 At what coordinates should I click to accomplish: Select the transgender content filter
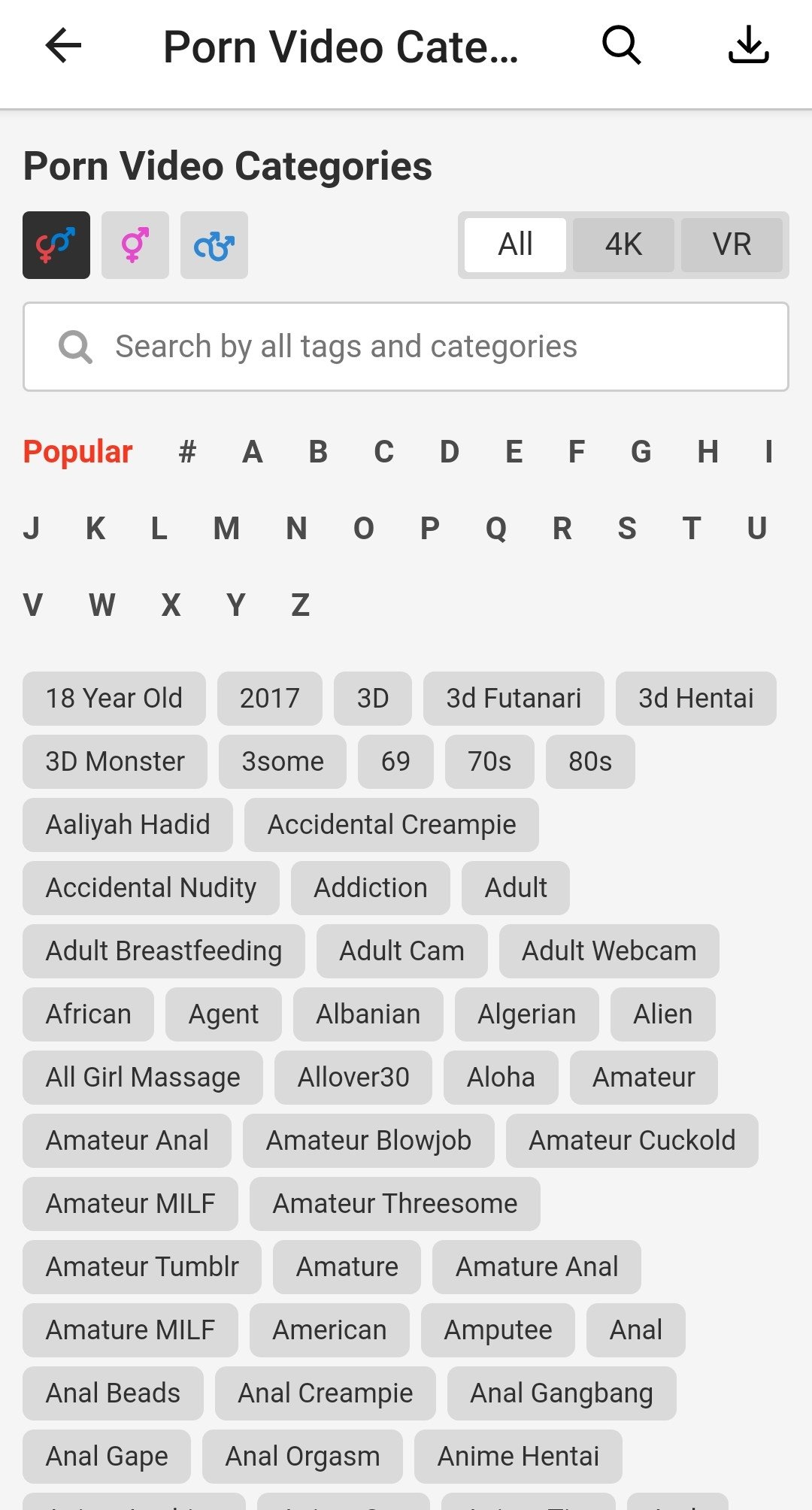pyautogui.click(x=135, y=245)
